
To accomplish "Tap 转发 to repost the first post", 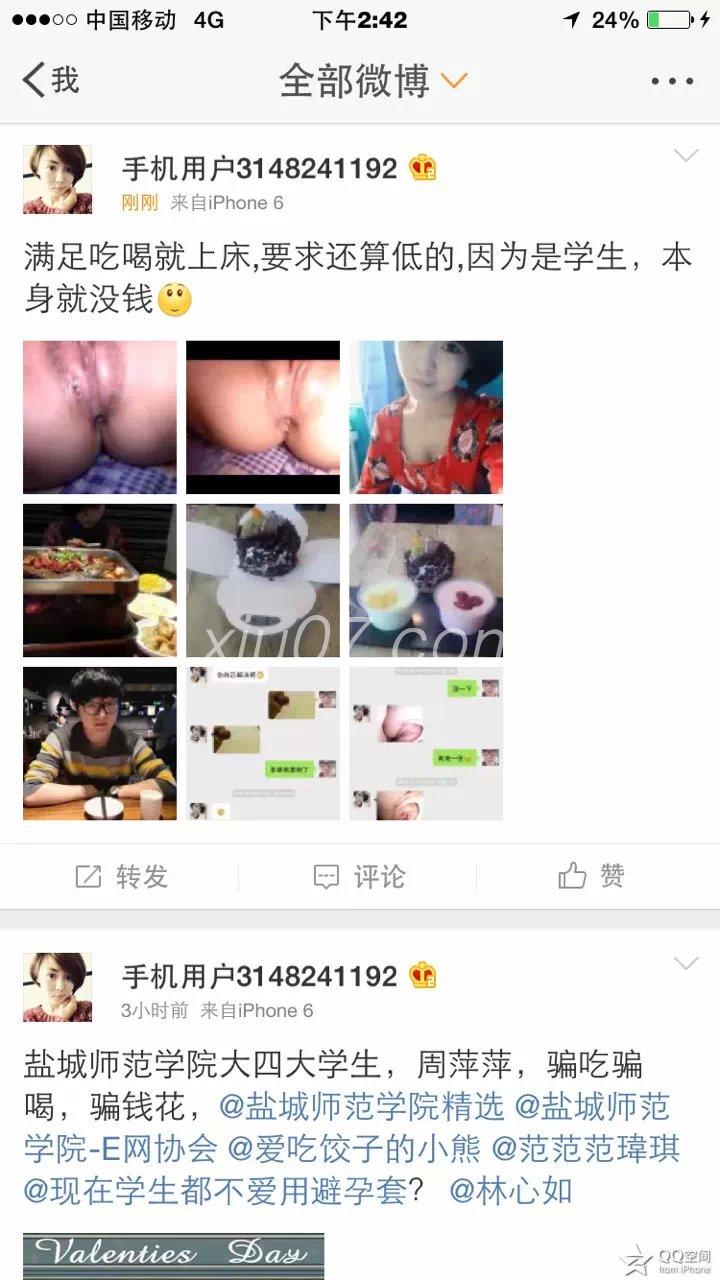I will (x=122, y=877).
